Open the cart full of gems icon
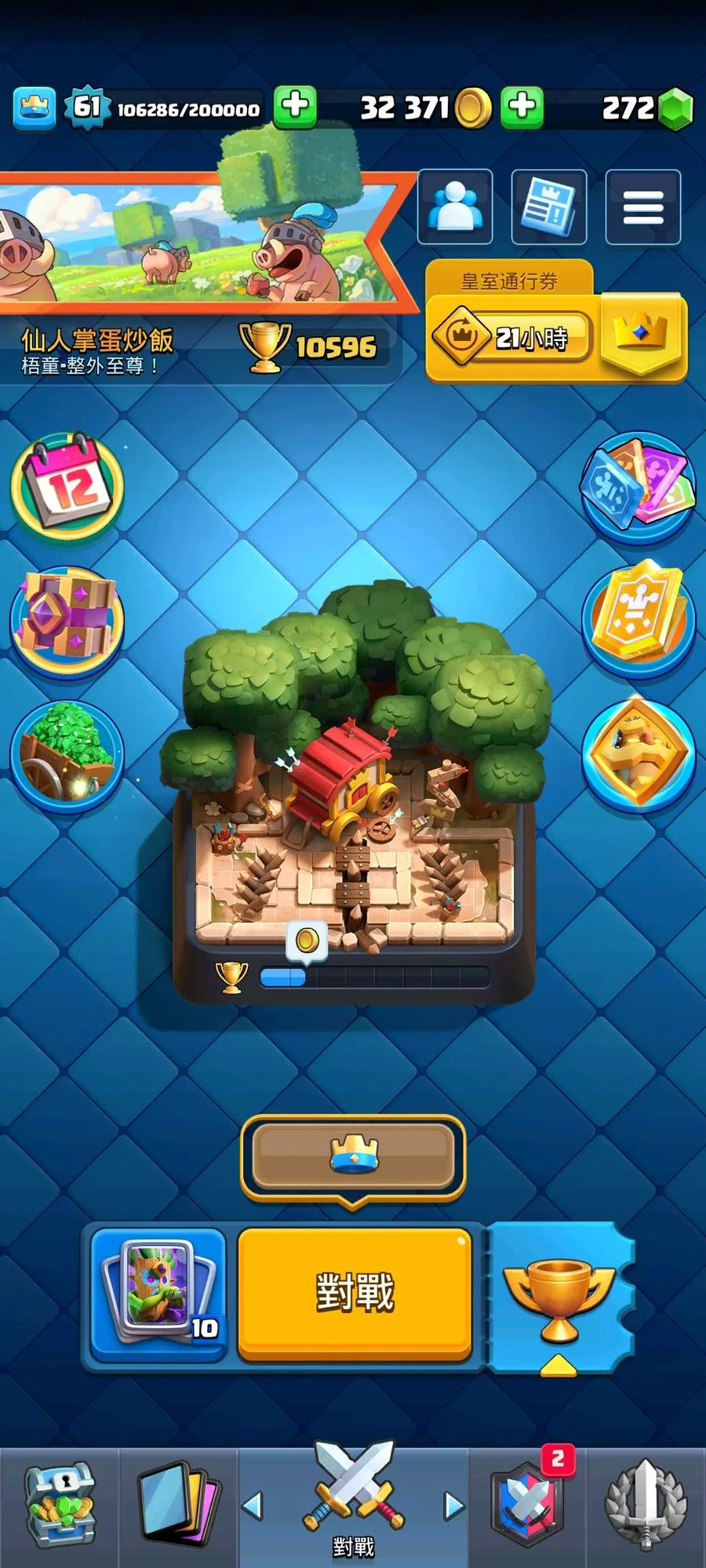Image resolution: width=706 pixels, height=1568 pixels. (67, 754)
